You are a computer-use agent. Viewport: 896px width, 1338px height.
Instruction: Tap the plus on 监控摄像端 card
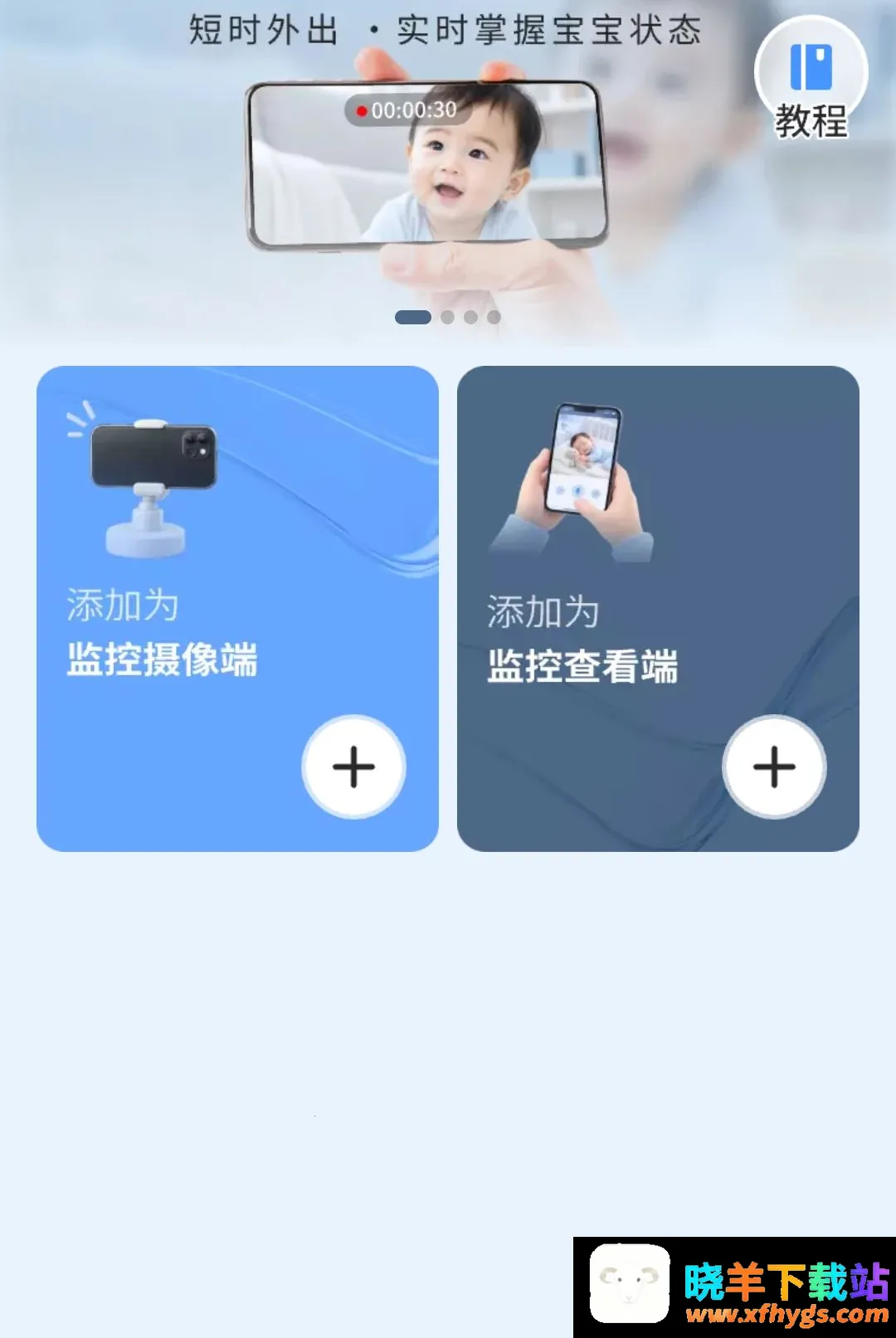click(x=353, y=766)
